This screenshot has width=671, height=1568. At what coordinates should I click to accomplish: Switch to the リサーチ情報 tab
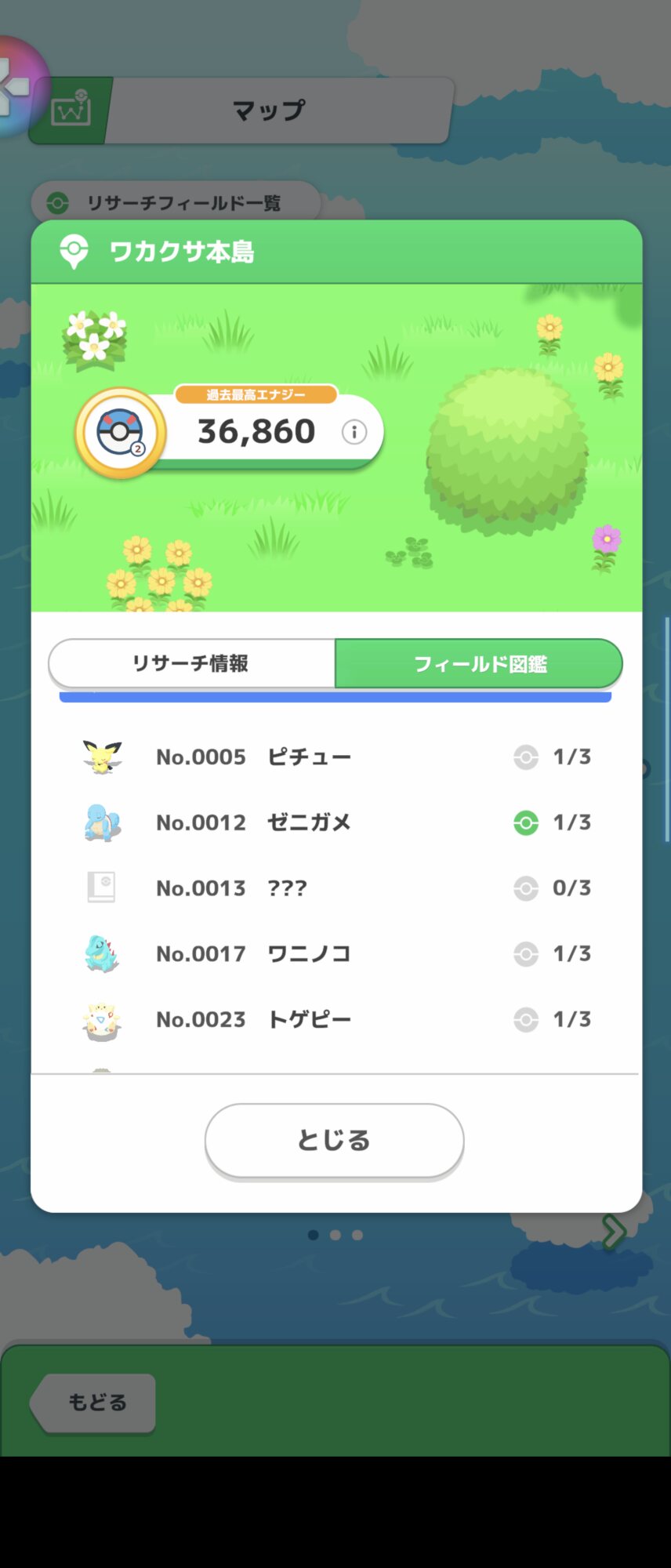click(191, 663)
